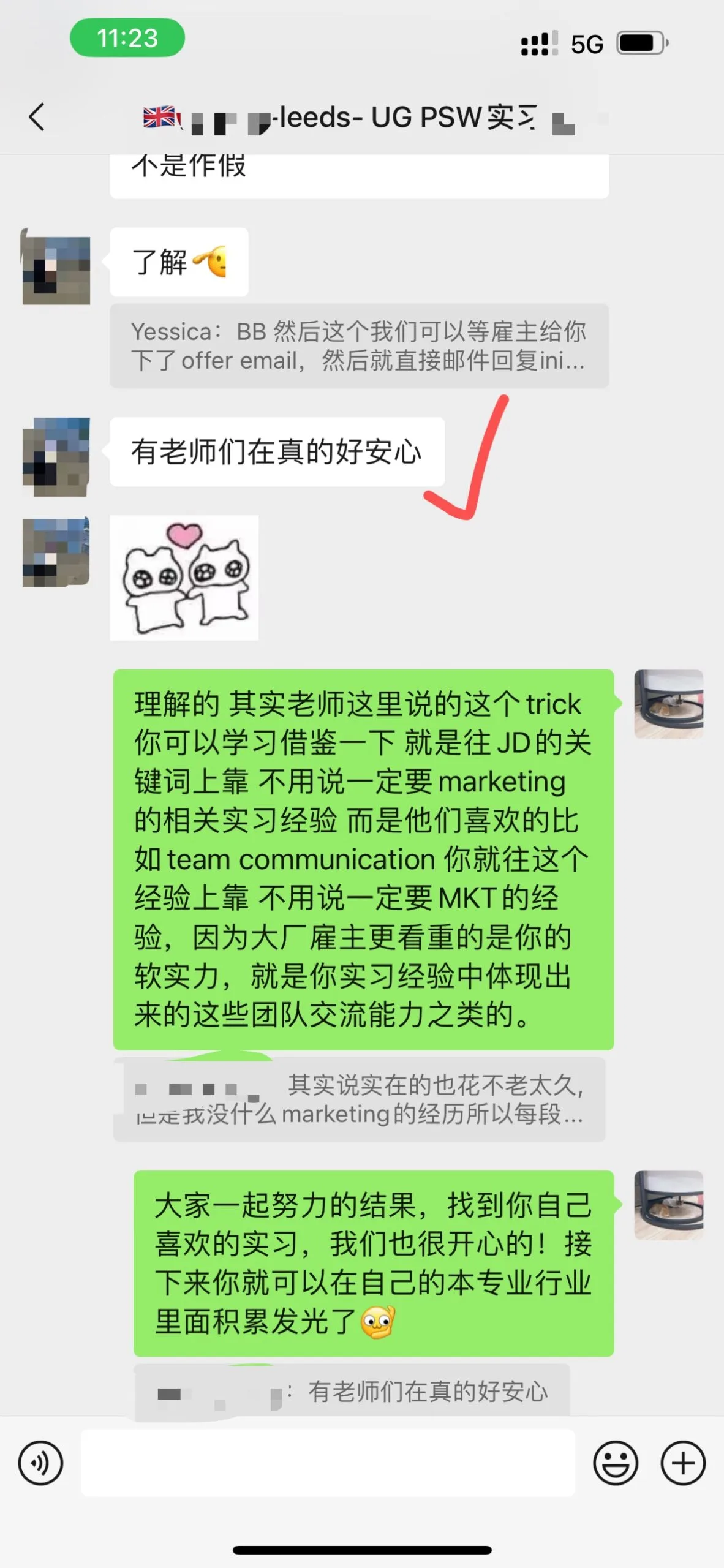Open the plus attachments menu
The height and width of the screenshot is (1568, 724).
(682, 1463)
